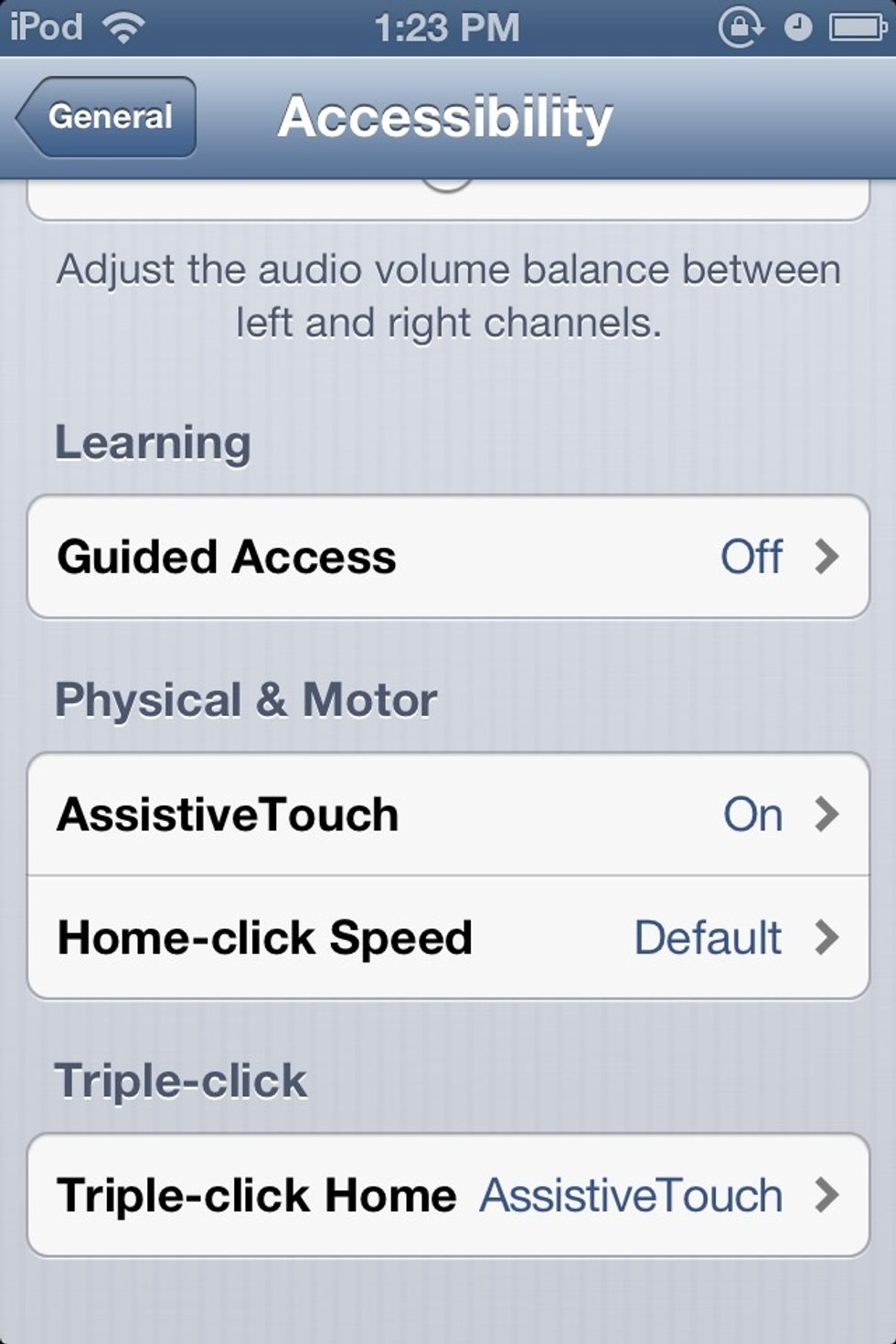Tap the Physical & Motor section heading

[x=247, y=699]
